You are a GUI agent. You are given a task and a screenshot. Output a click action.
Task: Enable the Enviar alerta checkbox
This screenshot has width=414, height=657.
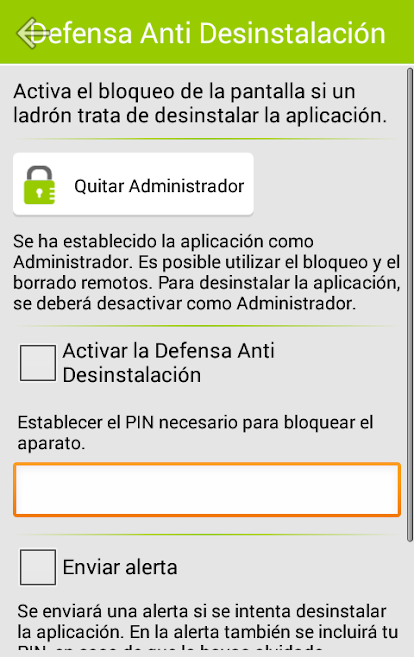coord(38,567)
